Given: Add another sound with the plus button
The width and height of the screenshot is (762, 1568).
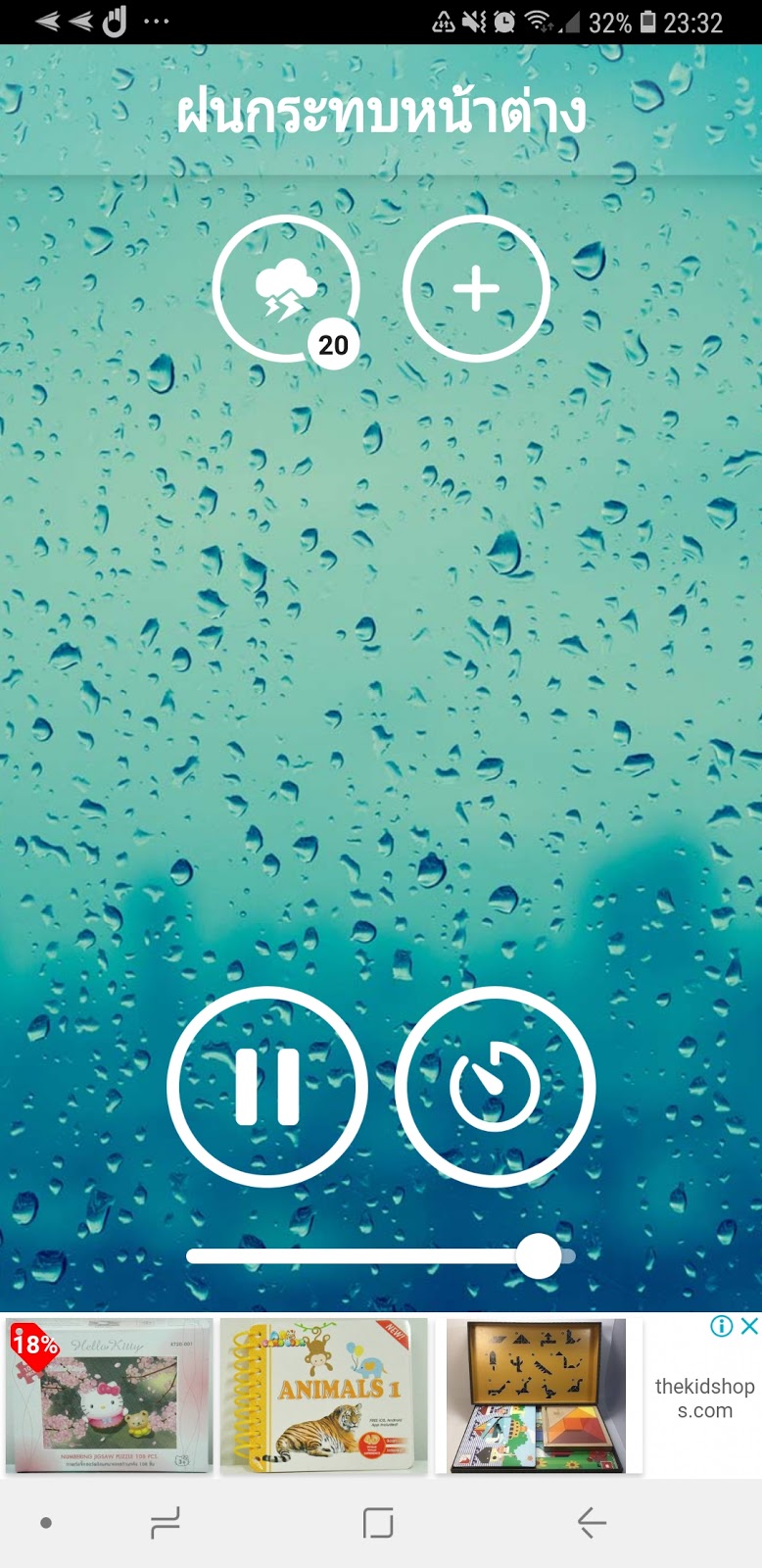Looking at the screenshot, I should [476, 289].
